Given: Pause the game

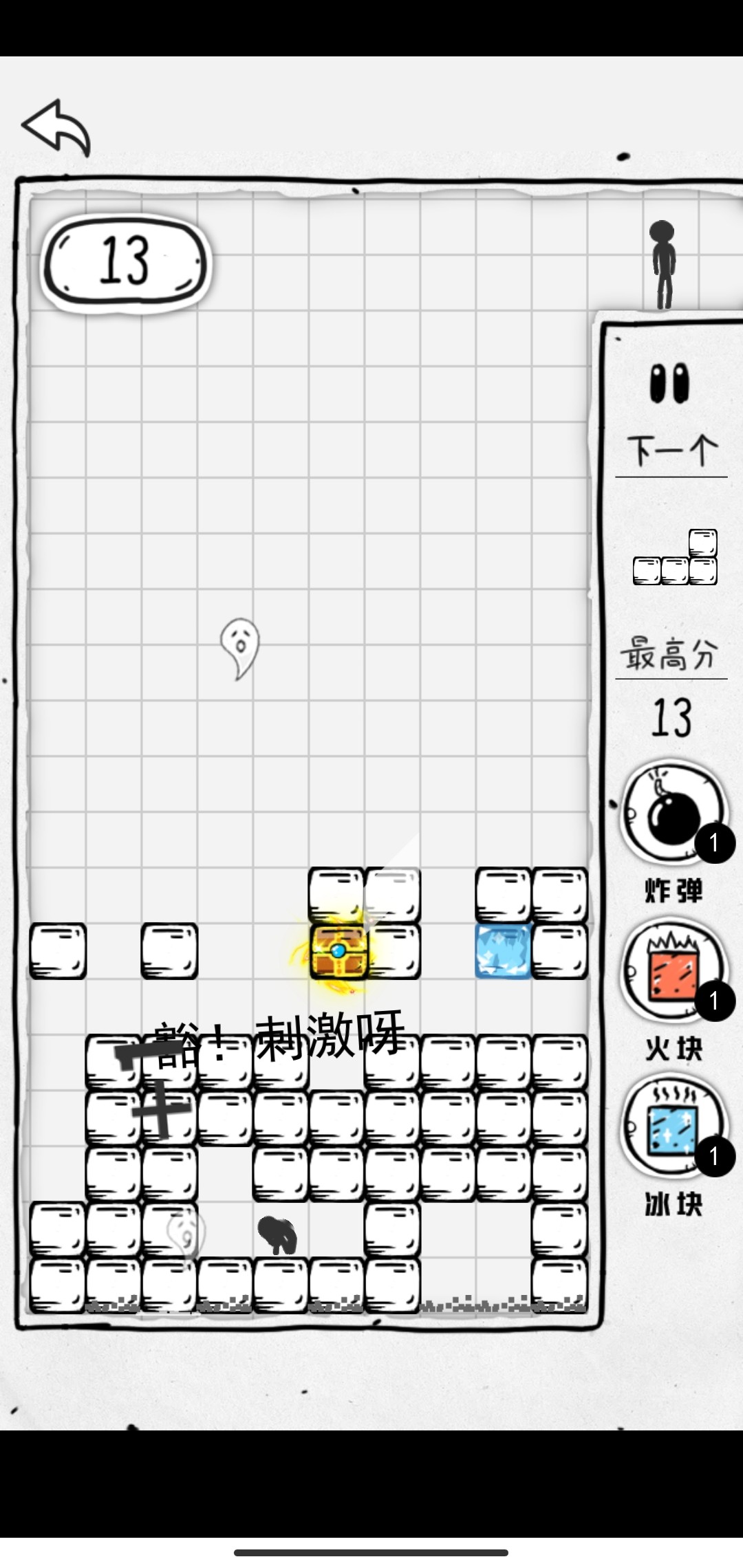Looking at the screenshot, I should click(x=669, y=382).
